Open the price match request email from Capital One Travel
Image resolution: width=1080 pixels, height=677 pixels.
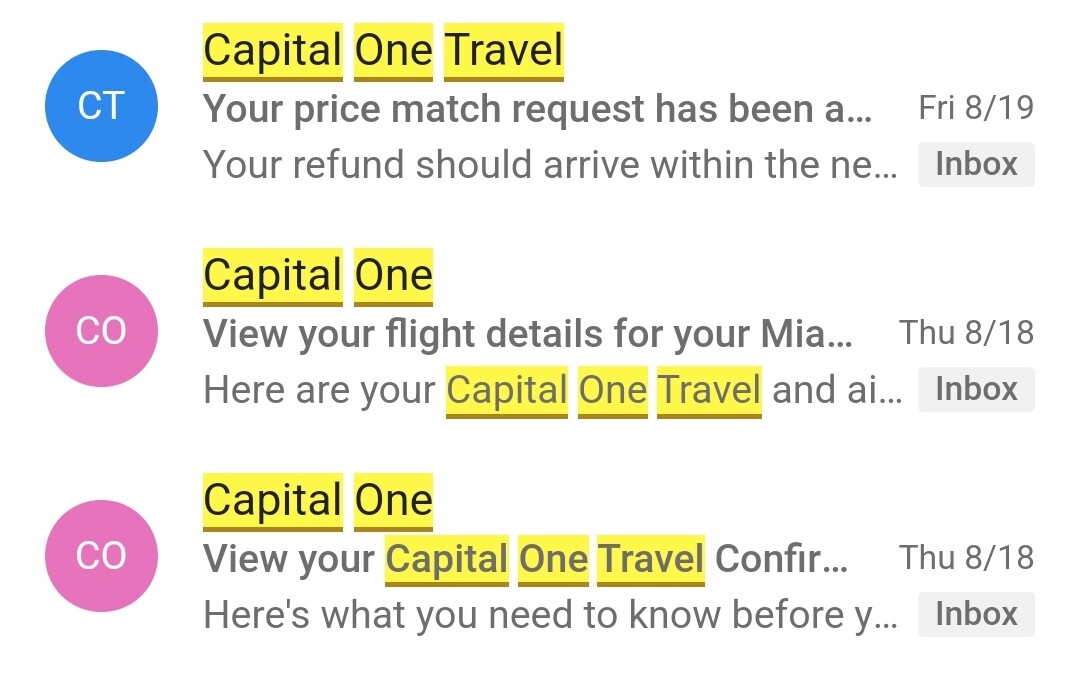coord(537,109)
